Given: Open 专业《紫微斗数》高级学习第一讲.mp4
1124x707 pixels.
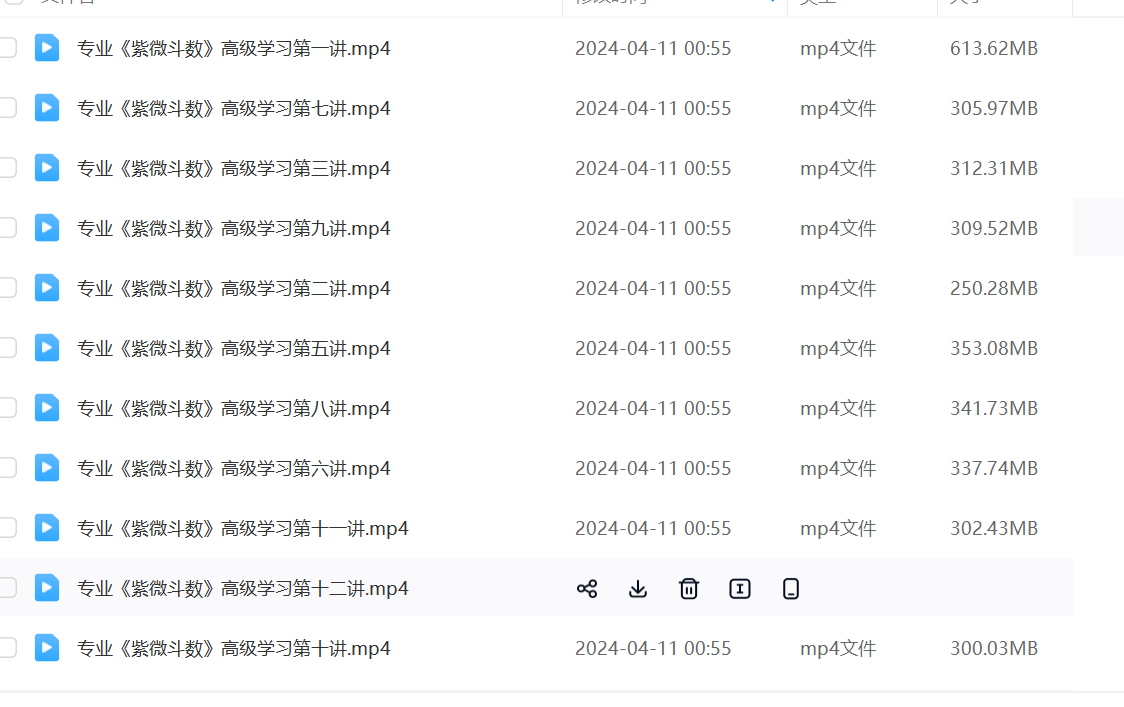Looking at the screenshot, I should [x=233, y=48].
